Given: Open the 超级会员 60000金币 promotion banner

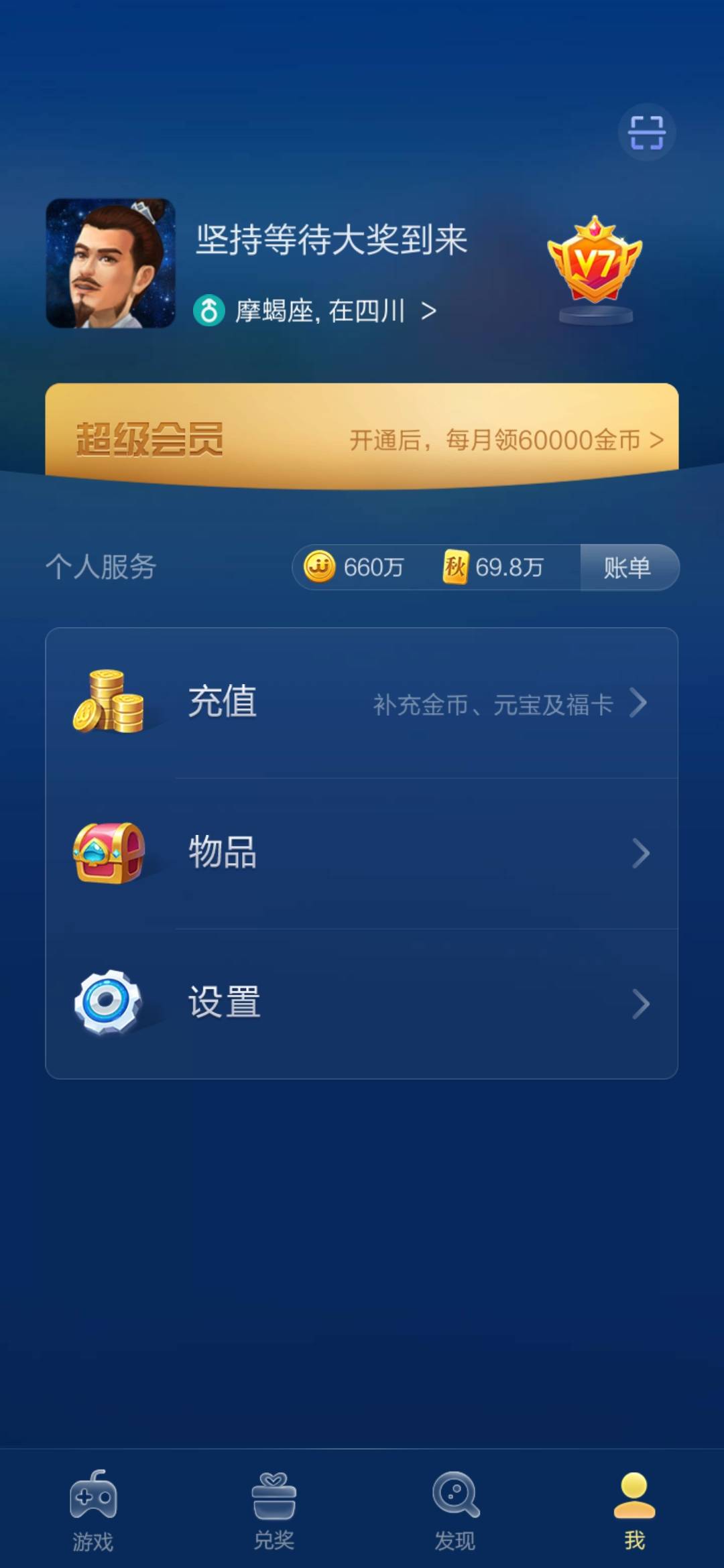Looking at the screenshot, I should 362,439.
